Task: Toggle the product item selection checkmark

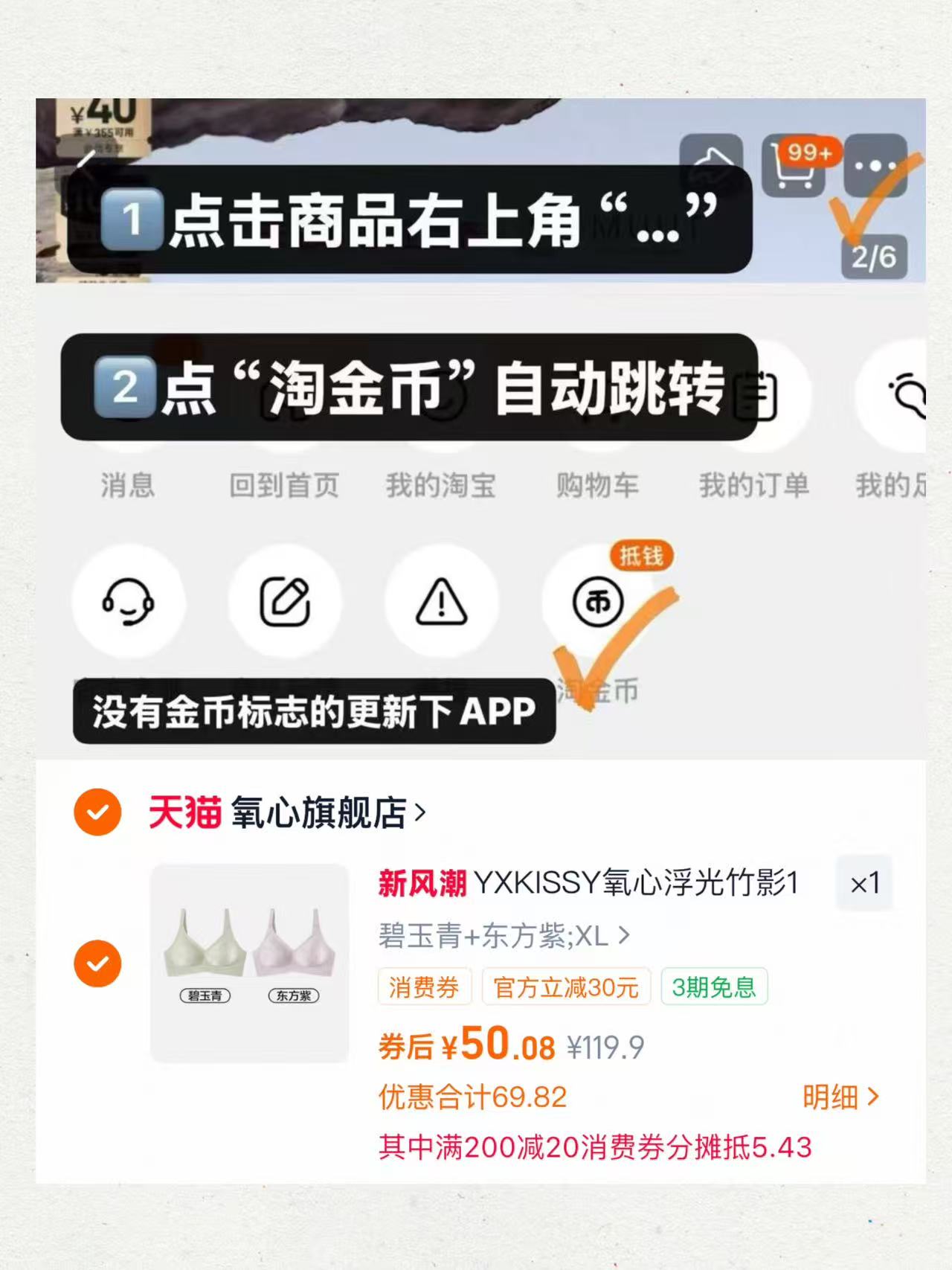Action: tap(97, 962)
